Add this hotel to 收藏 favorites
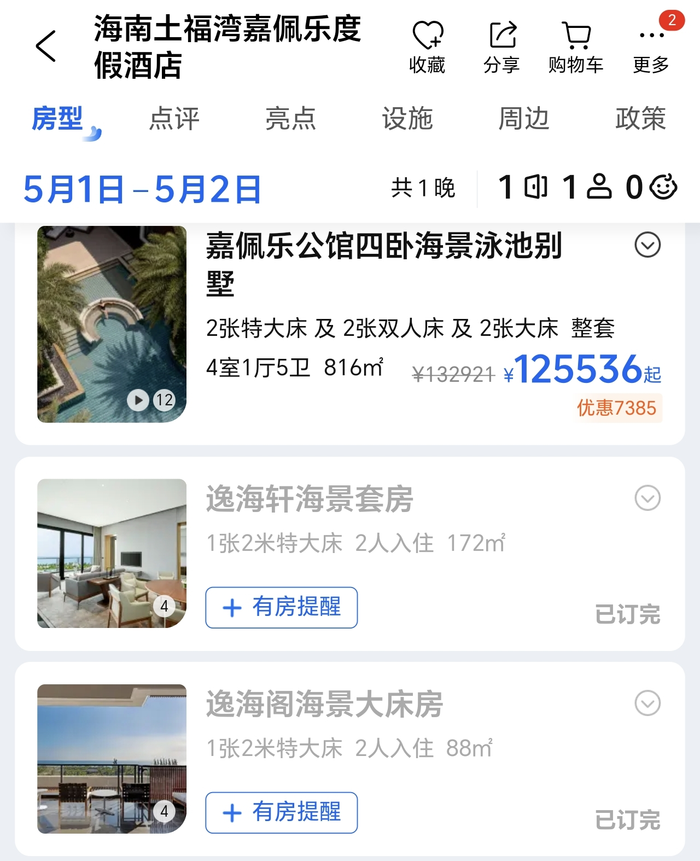Image resolution: width=700 pixels, height=861 pixels. (x=427, y=47)
